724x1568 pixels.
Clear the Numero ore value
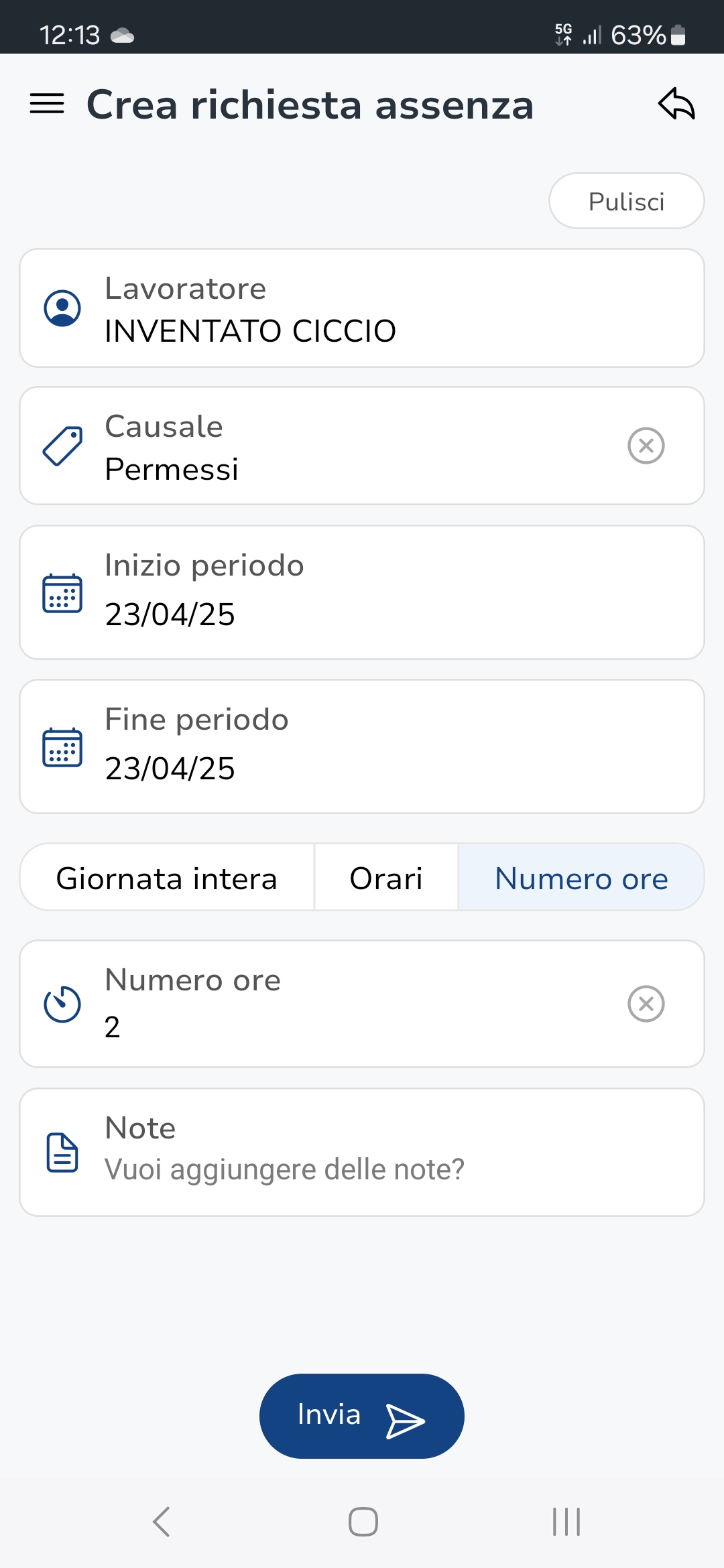click(x=646, y=1004)
